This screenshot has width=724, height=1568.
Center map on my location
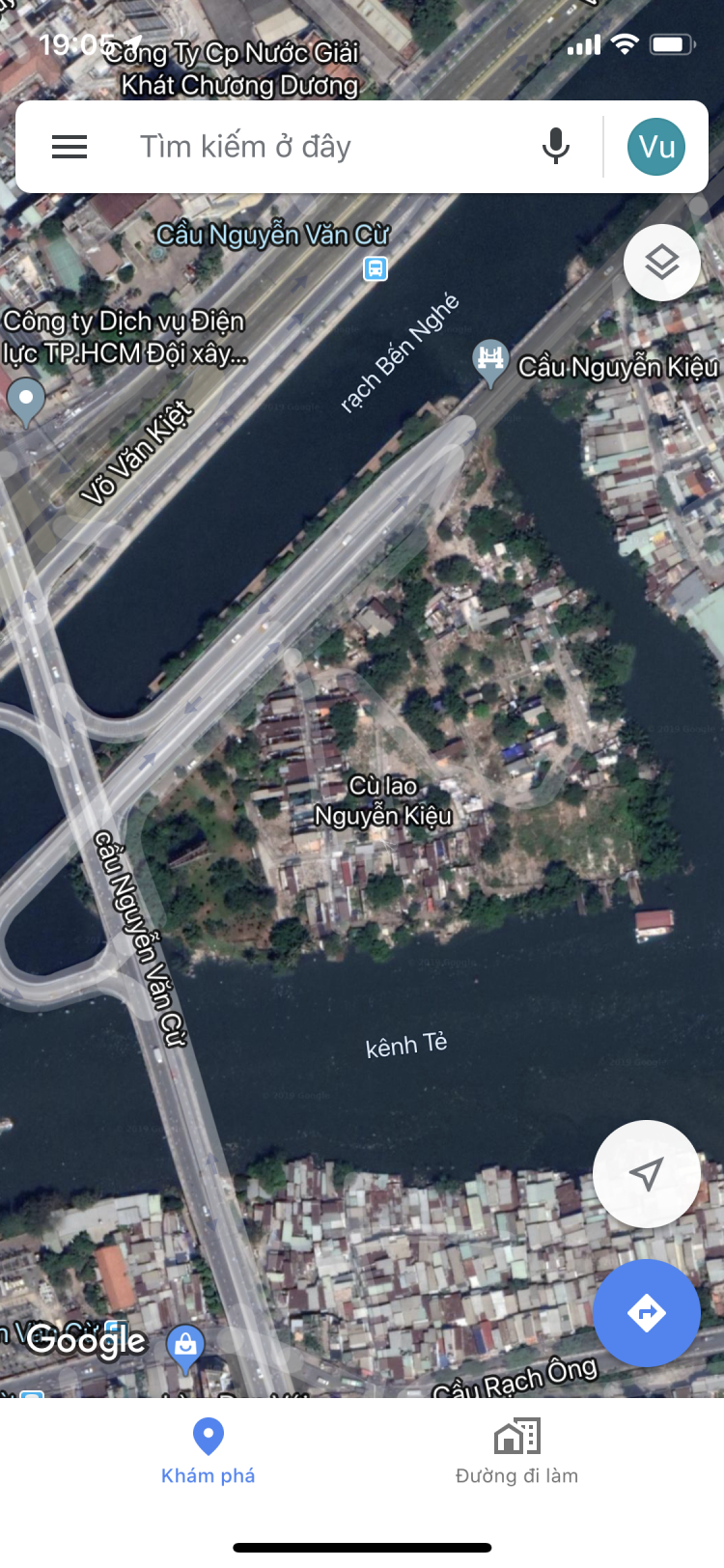pos(646,1173)
